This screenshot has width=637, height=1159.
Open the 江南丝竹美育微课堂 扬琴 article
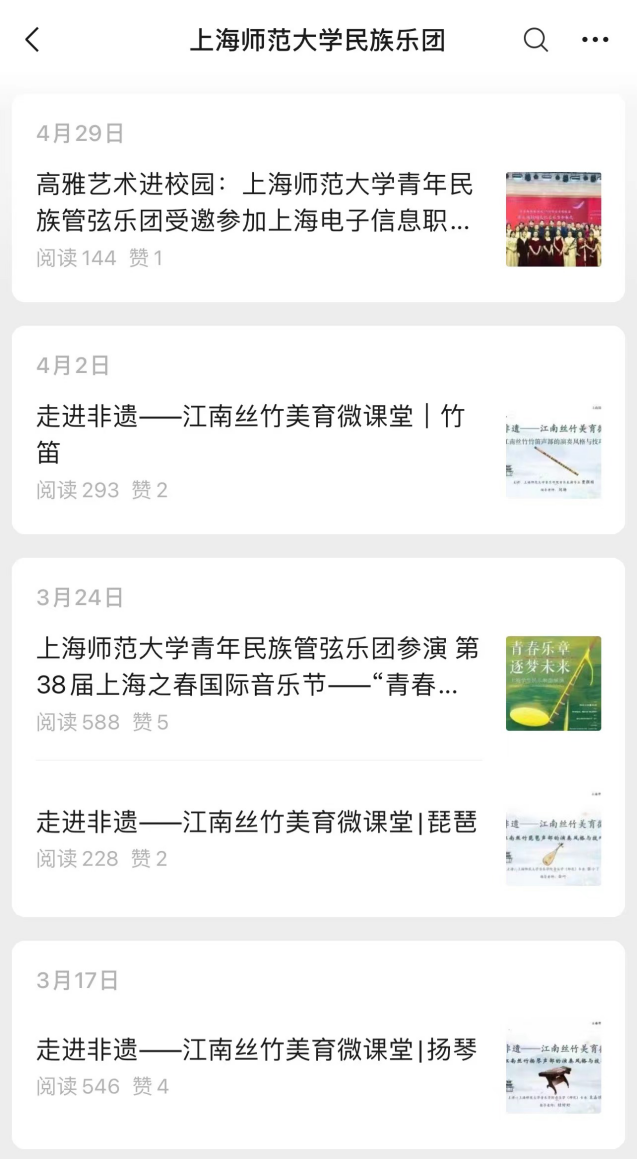pyautogui.click(x=256, y=1050)
